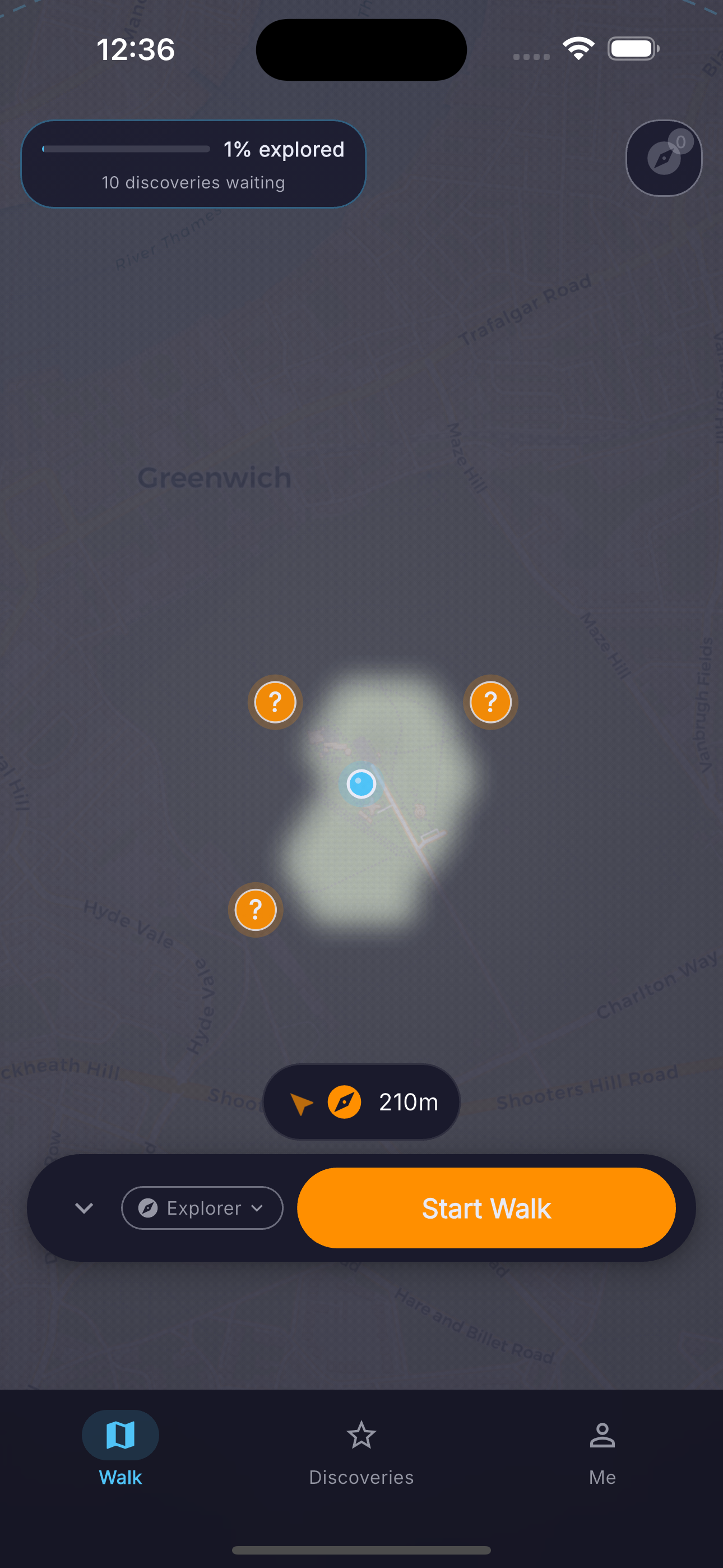Open the exploration progress card
Viewport: 723px width, 1568px height.
pyautogui.click(x=193, y=164)
